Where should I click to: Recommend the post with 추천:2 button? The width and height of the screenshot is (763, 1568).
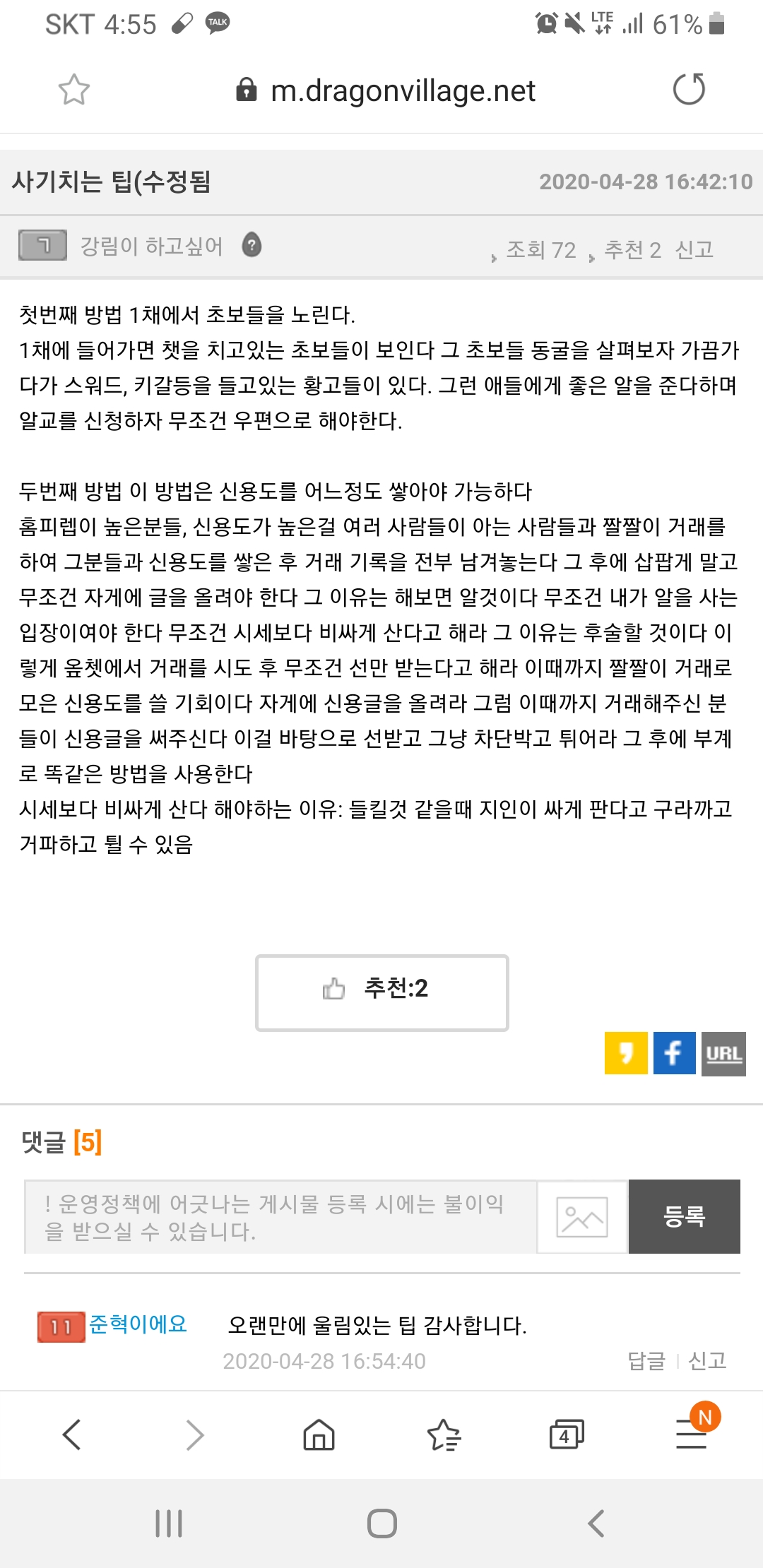pos(381,992)
